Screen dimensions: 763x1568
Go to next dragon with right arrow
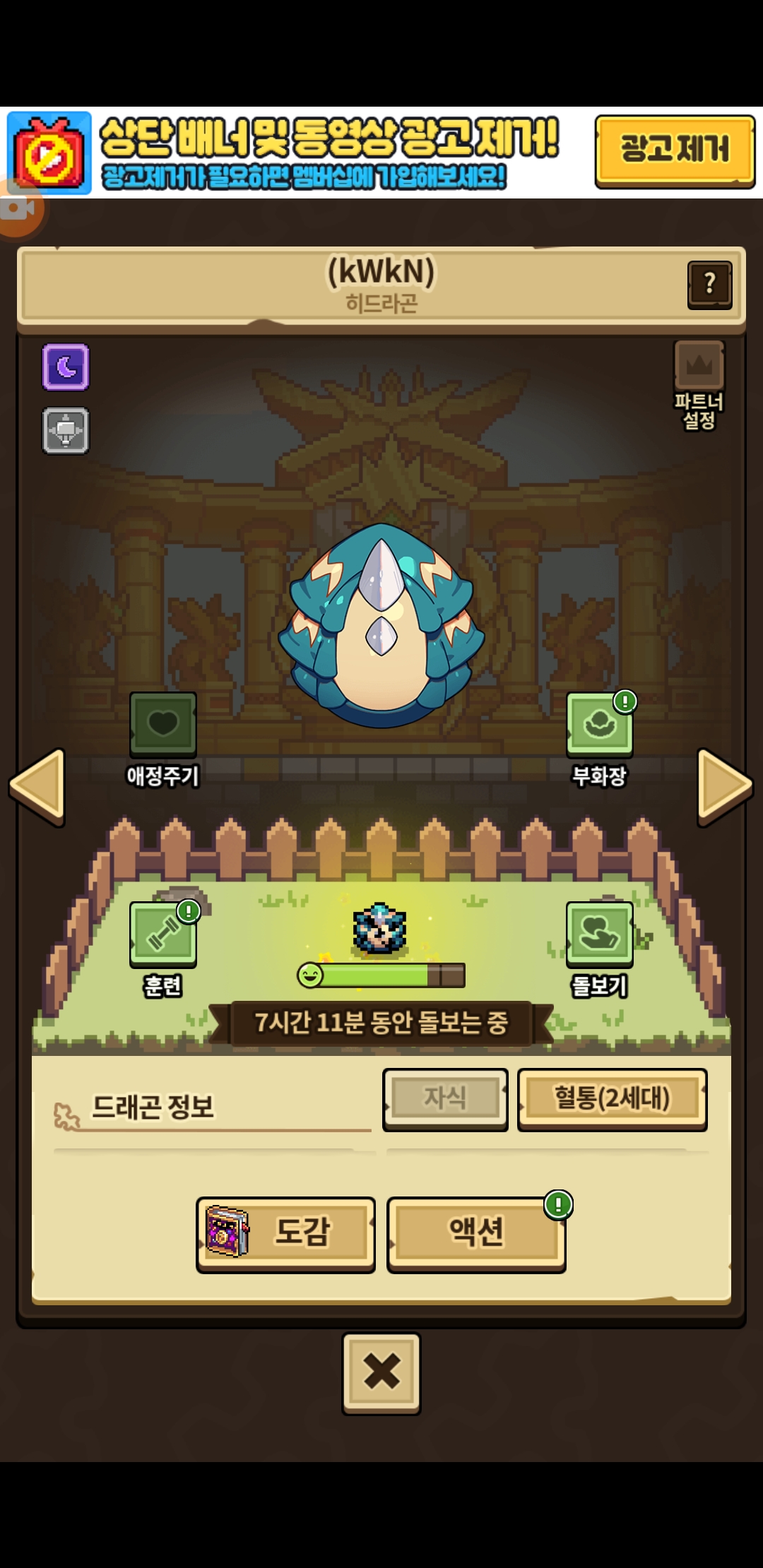pos(724,786)
